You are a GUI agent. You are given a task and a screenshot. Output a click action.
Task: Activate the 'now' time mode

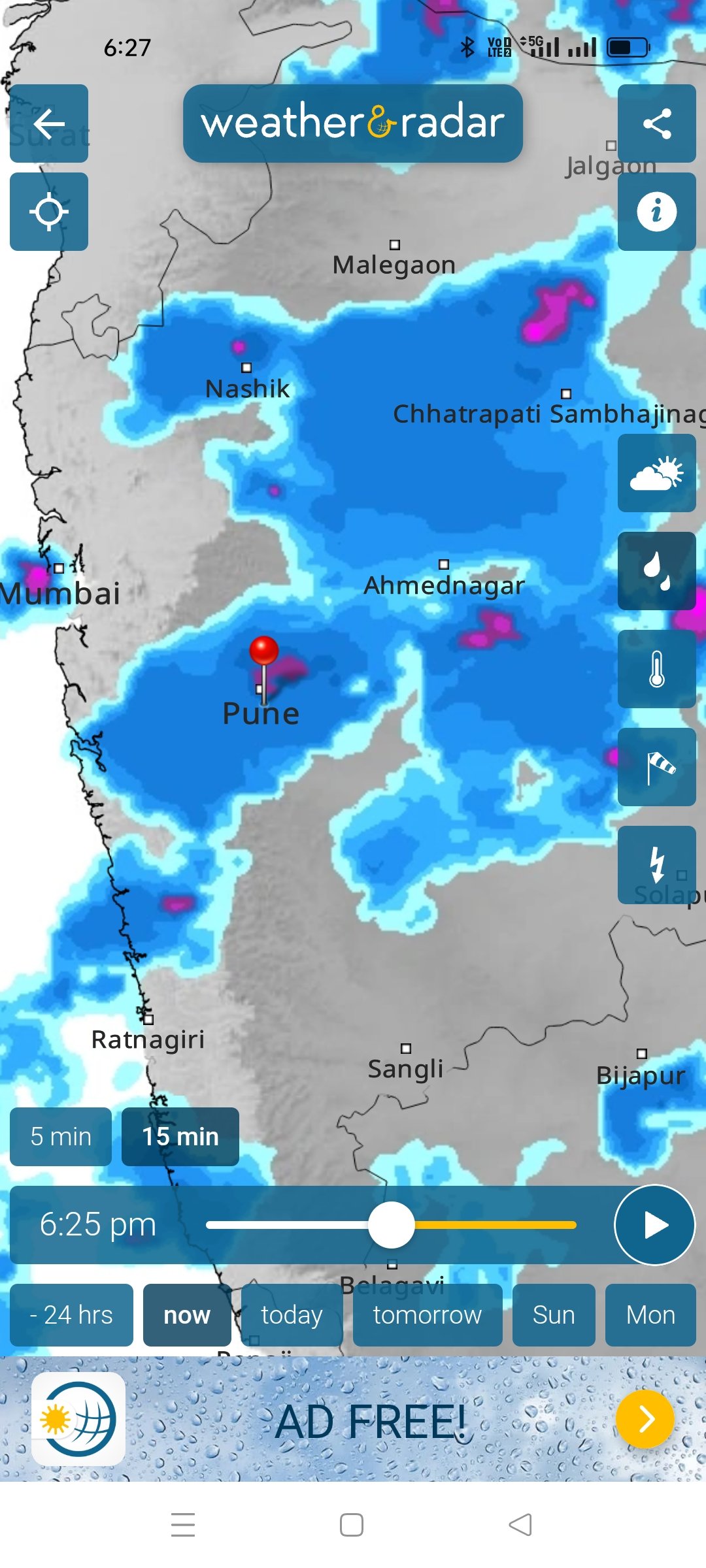pos(186,1315)
